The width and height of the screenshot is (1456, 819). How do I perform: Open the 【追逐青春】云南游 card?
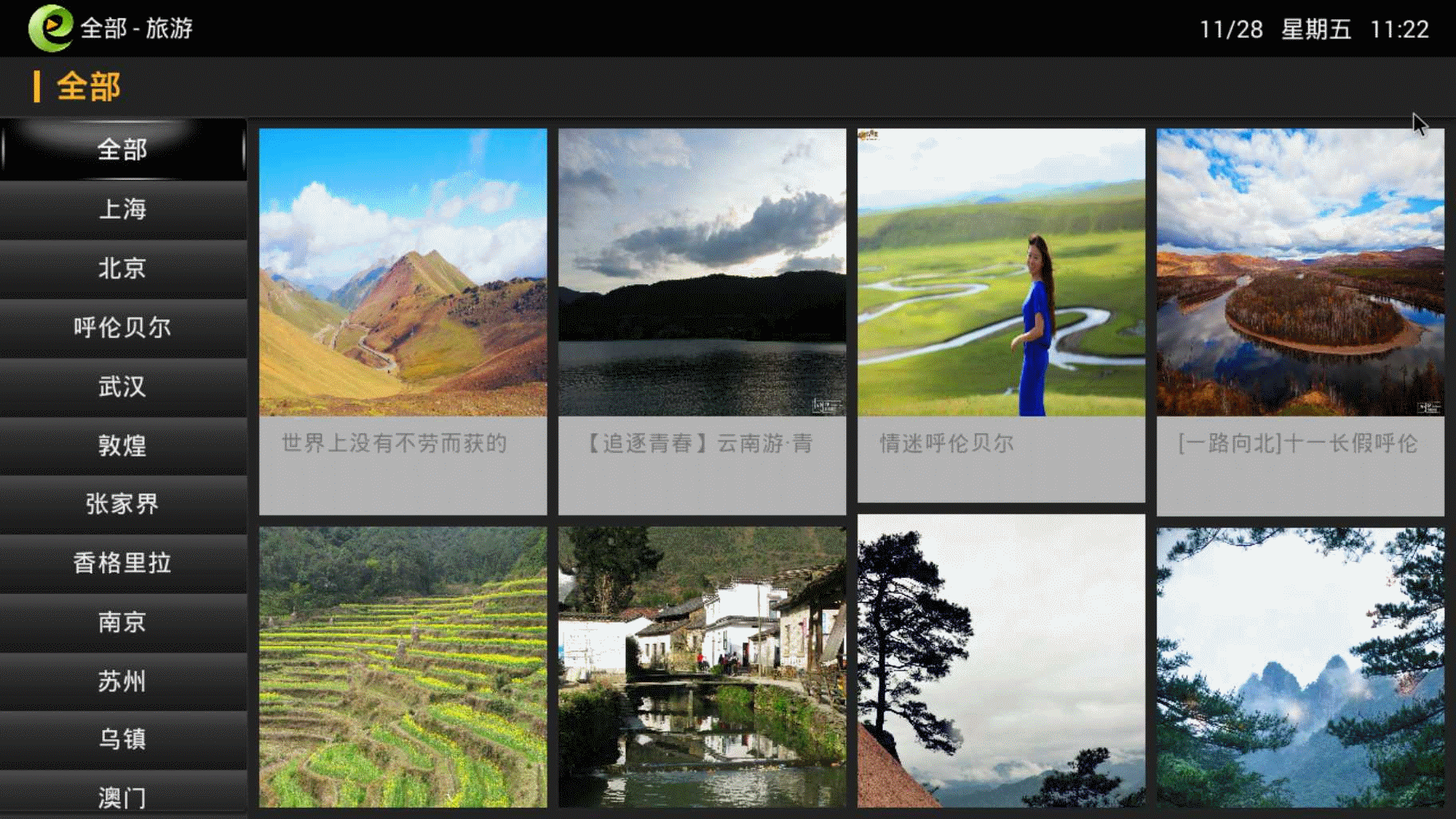click(702, 319)
